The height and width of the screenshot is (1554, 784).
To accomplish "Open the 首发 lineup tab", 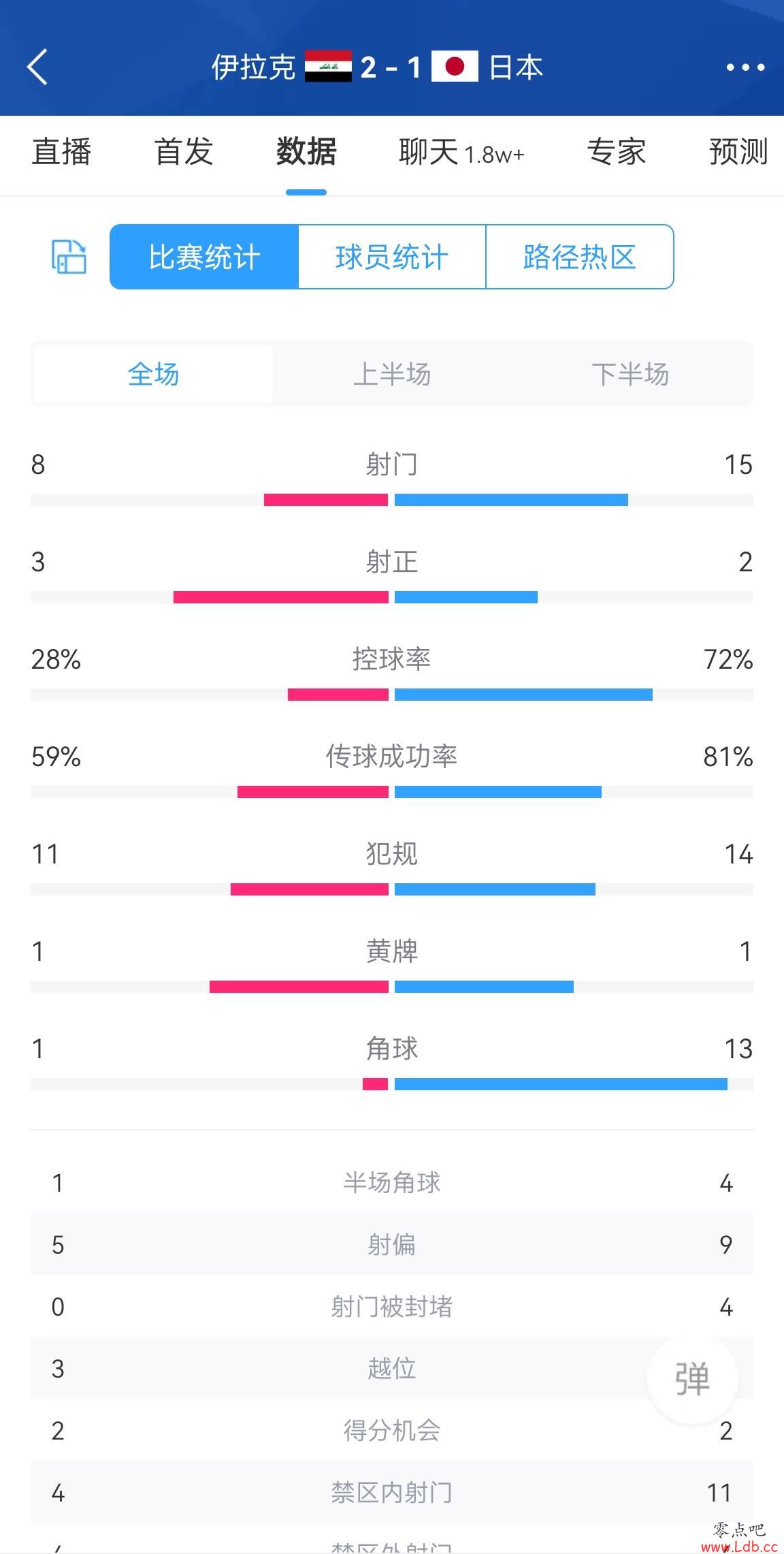I will pyautogui.click(x=184, y=151).
